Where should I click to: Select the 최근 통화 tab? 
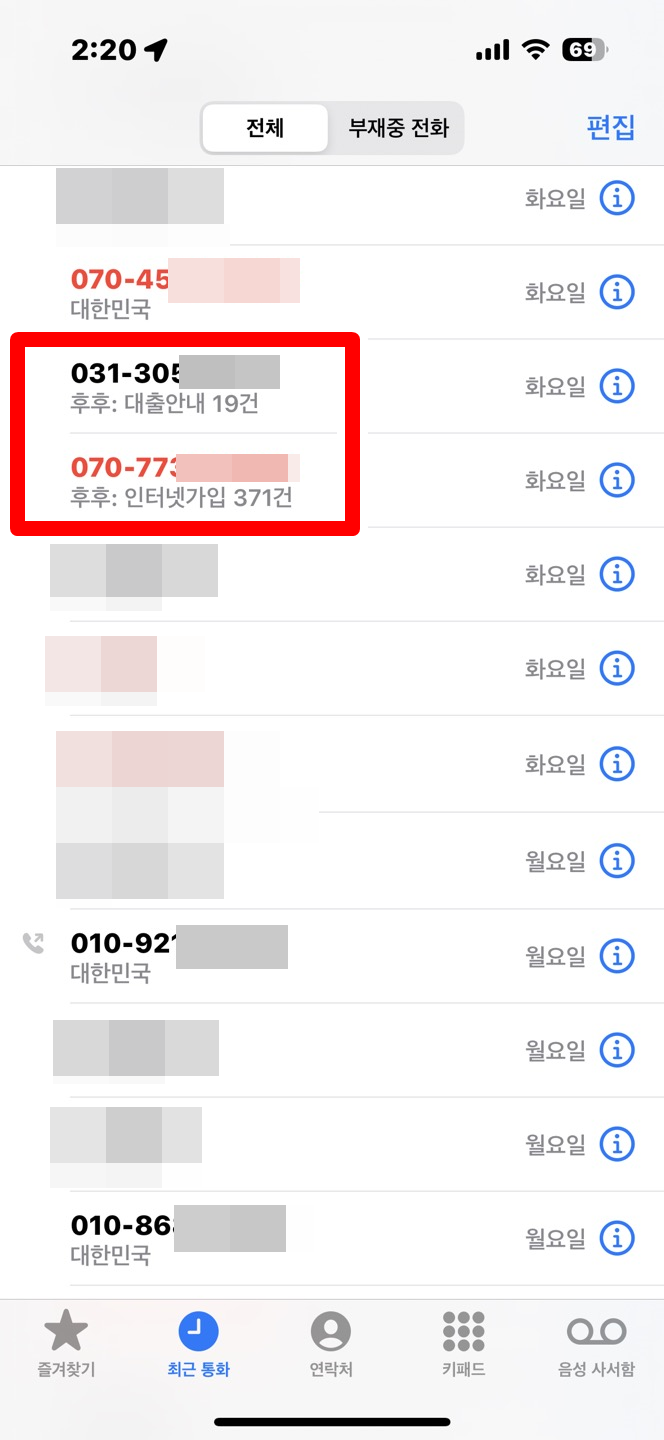[198, 1343]
